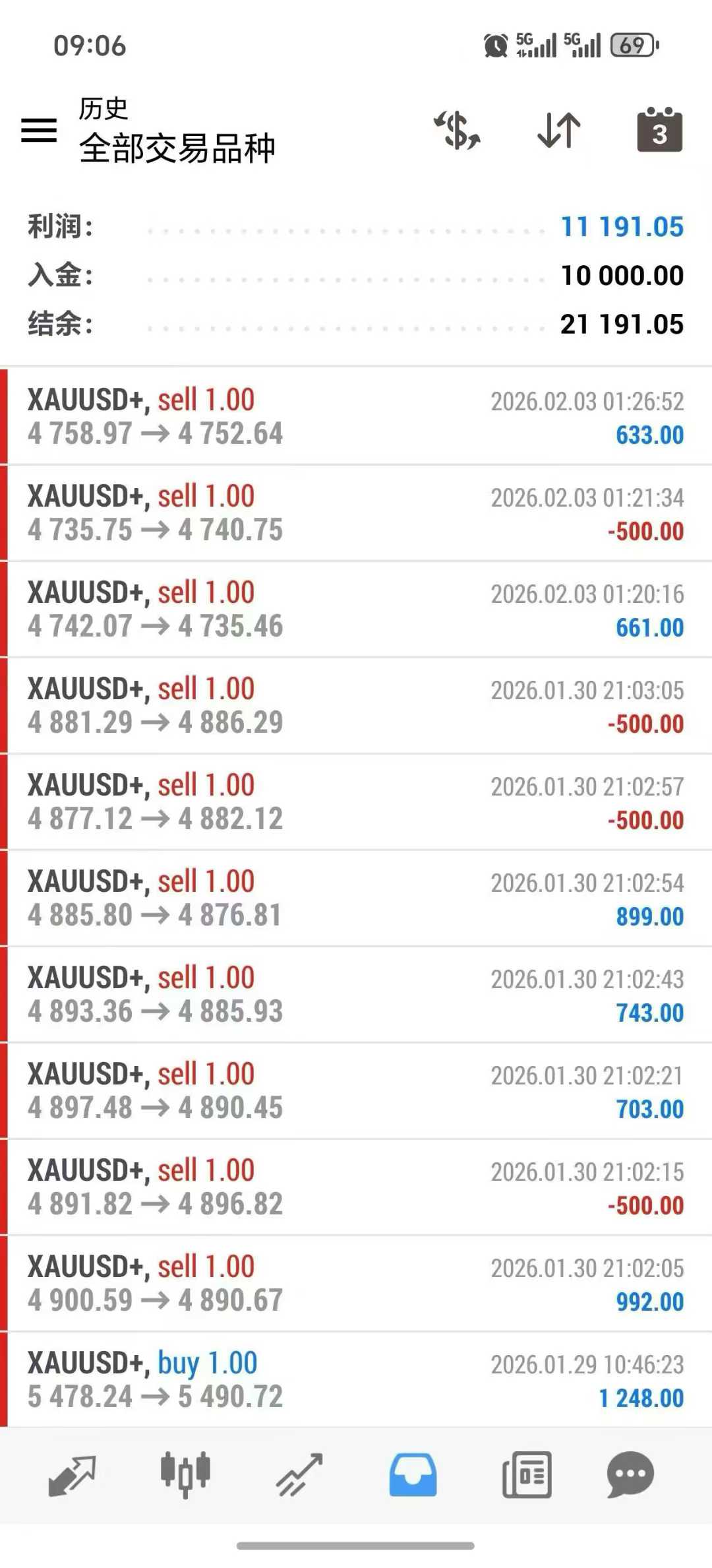Open the trade with 992.00 profit
Screen dimensions: 712x1568
pyautogui.click(x=356, y=1283)
